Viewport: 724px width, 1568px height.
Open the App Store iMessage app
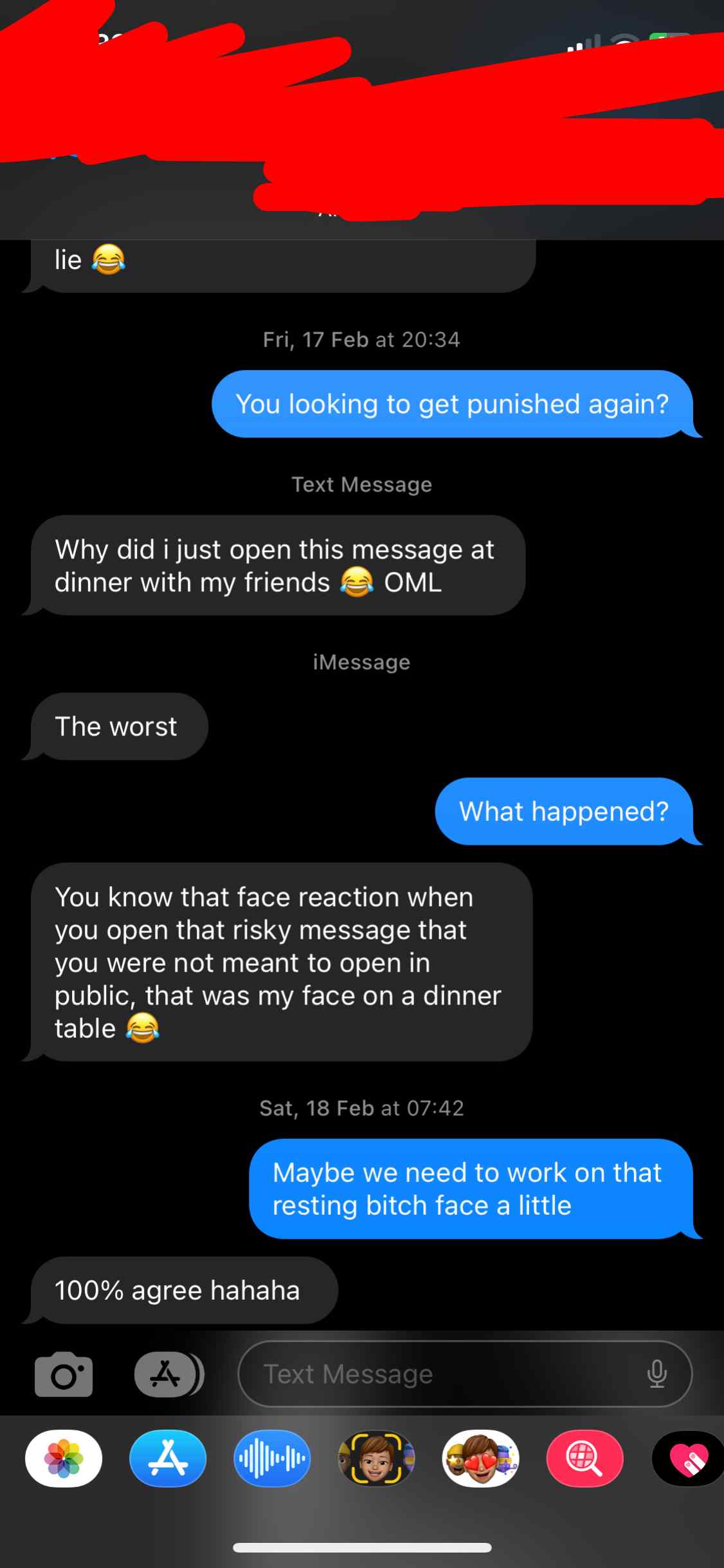point(168,1458)
